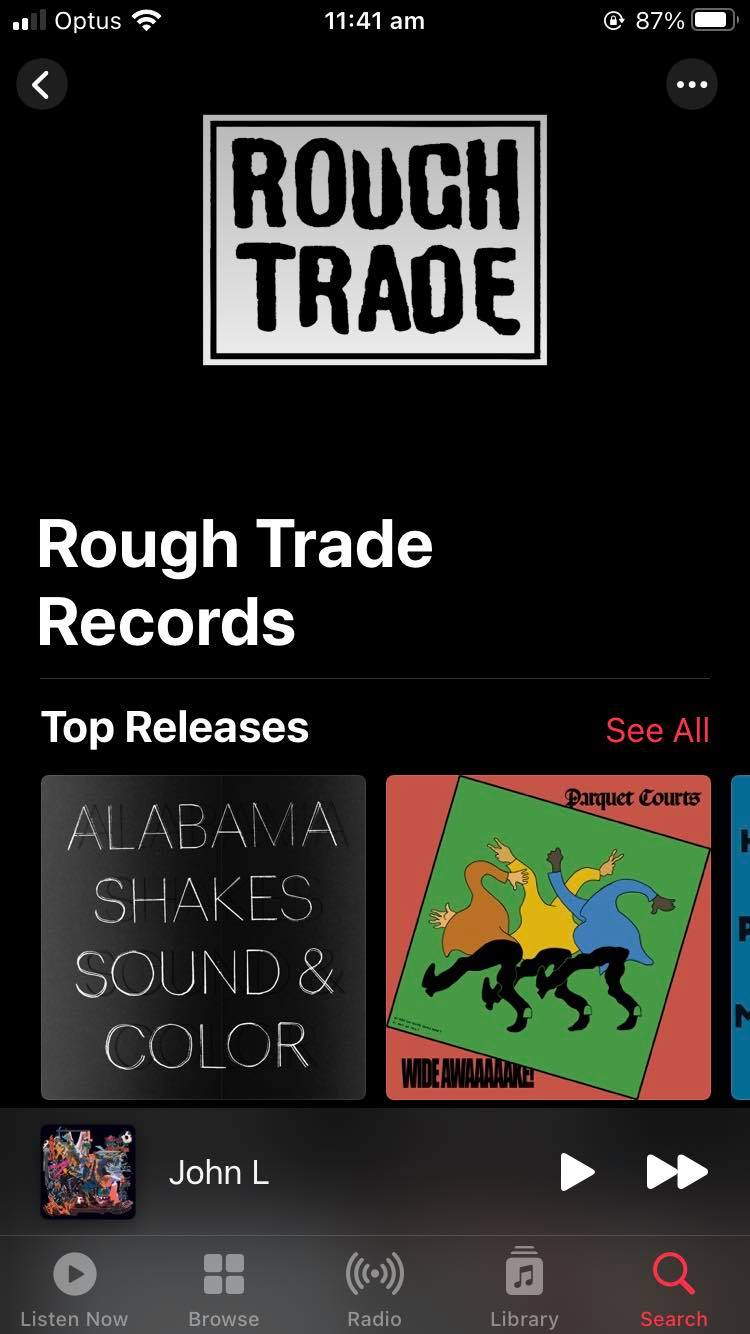Open See All top releases
The image size is (750, 1334).
pyautogui.click(x=656, y=730)
